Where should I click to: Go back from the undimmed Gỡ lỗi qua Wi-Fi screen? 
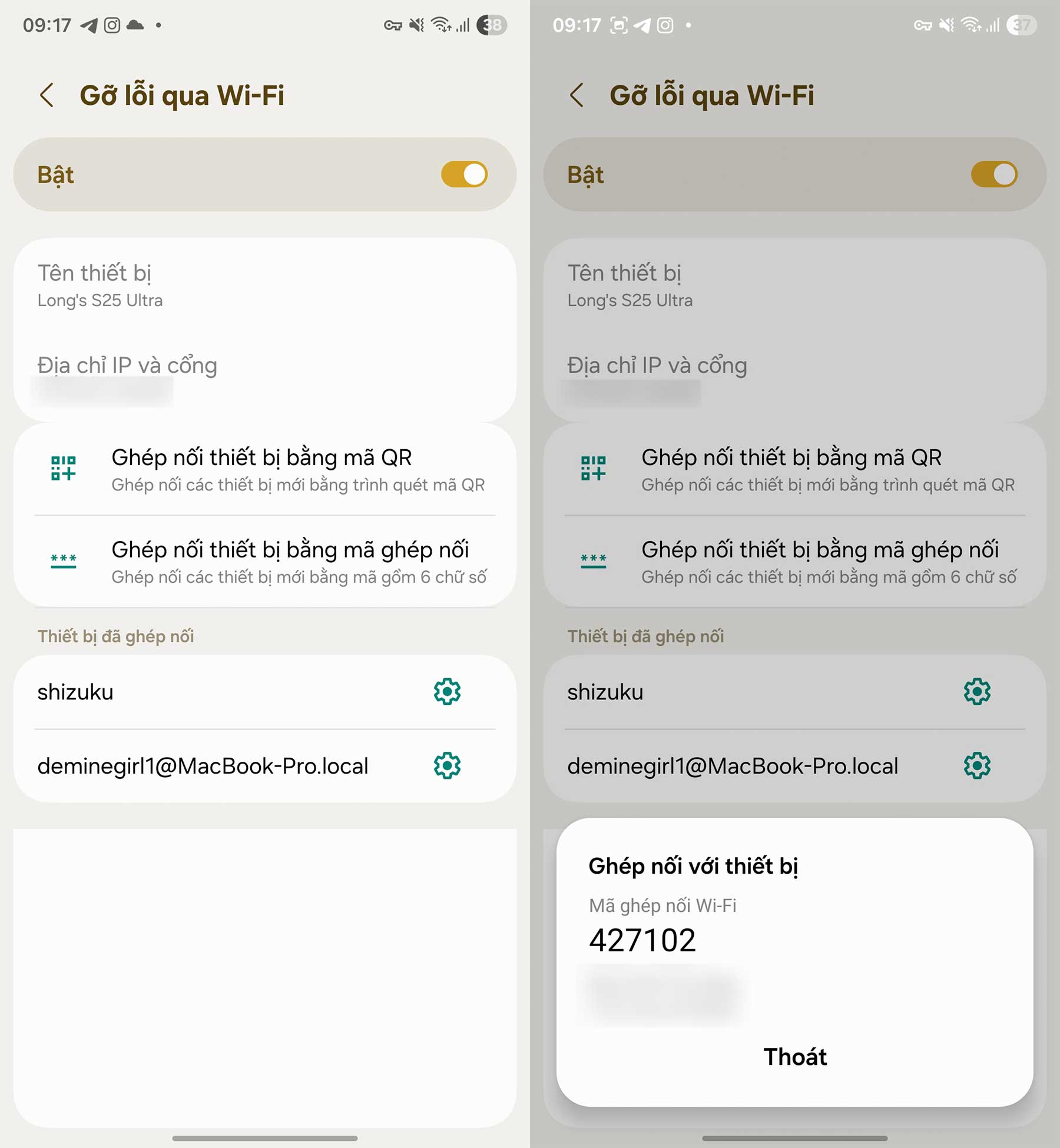(47, 95)
